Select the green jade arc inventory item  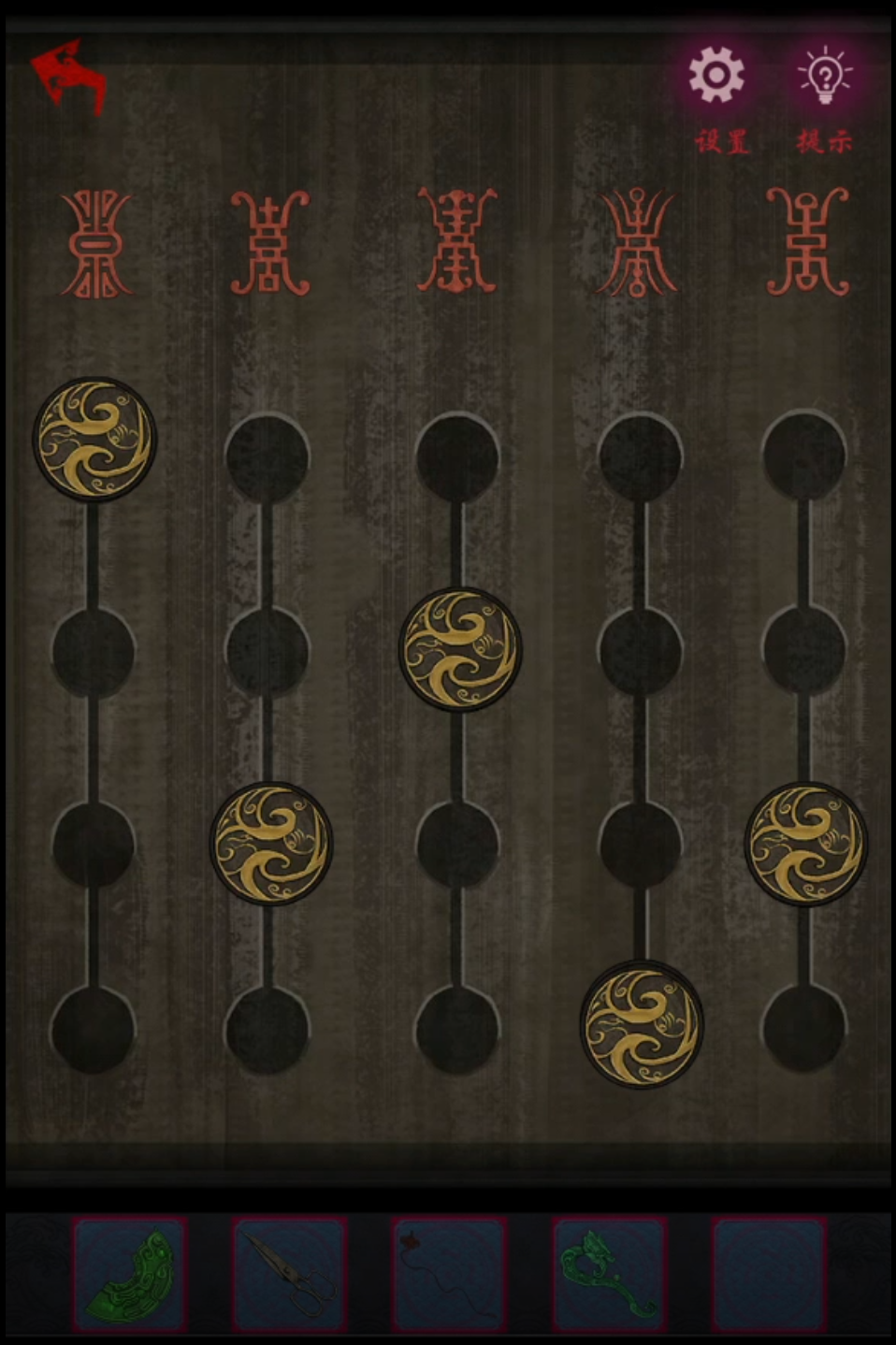[x=130, y=1274]
